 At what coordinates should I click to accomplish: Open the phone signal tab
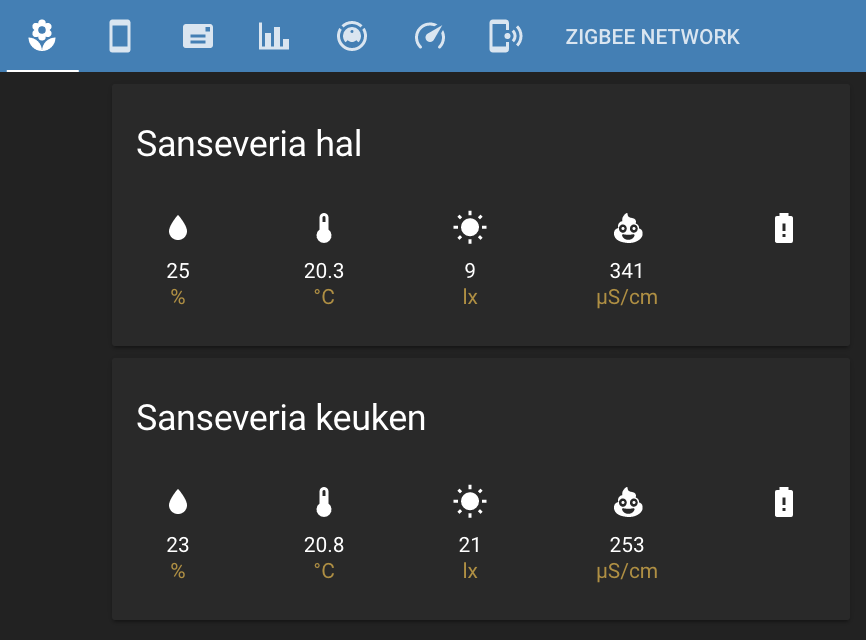tap(505, 37)
